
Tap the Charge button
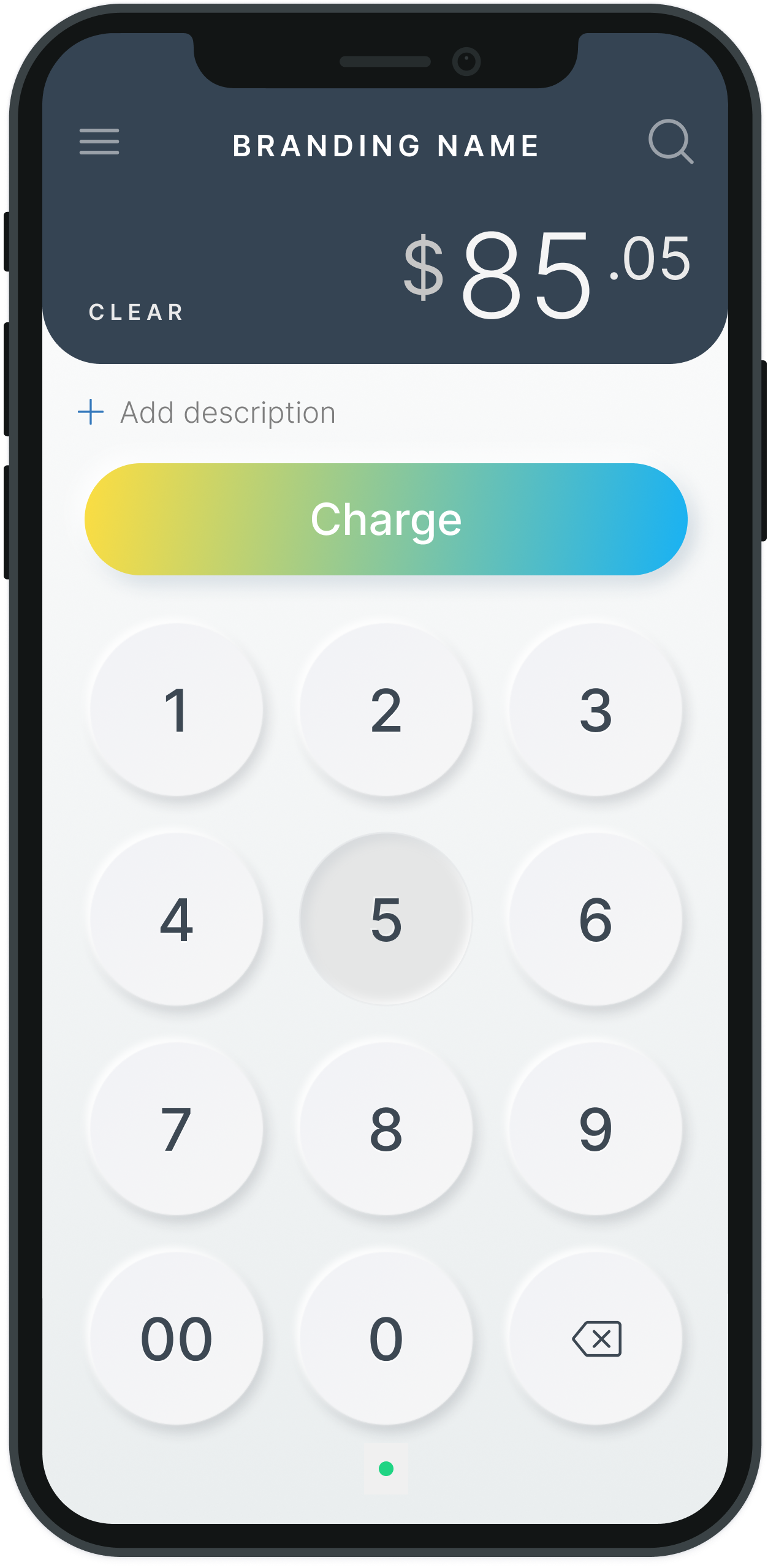[386, 519]
